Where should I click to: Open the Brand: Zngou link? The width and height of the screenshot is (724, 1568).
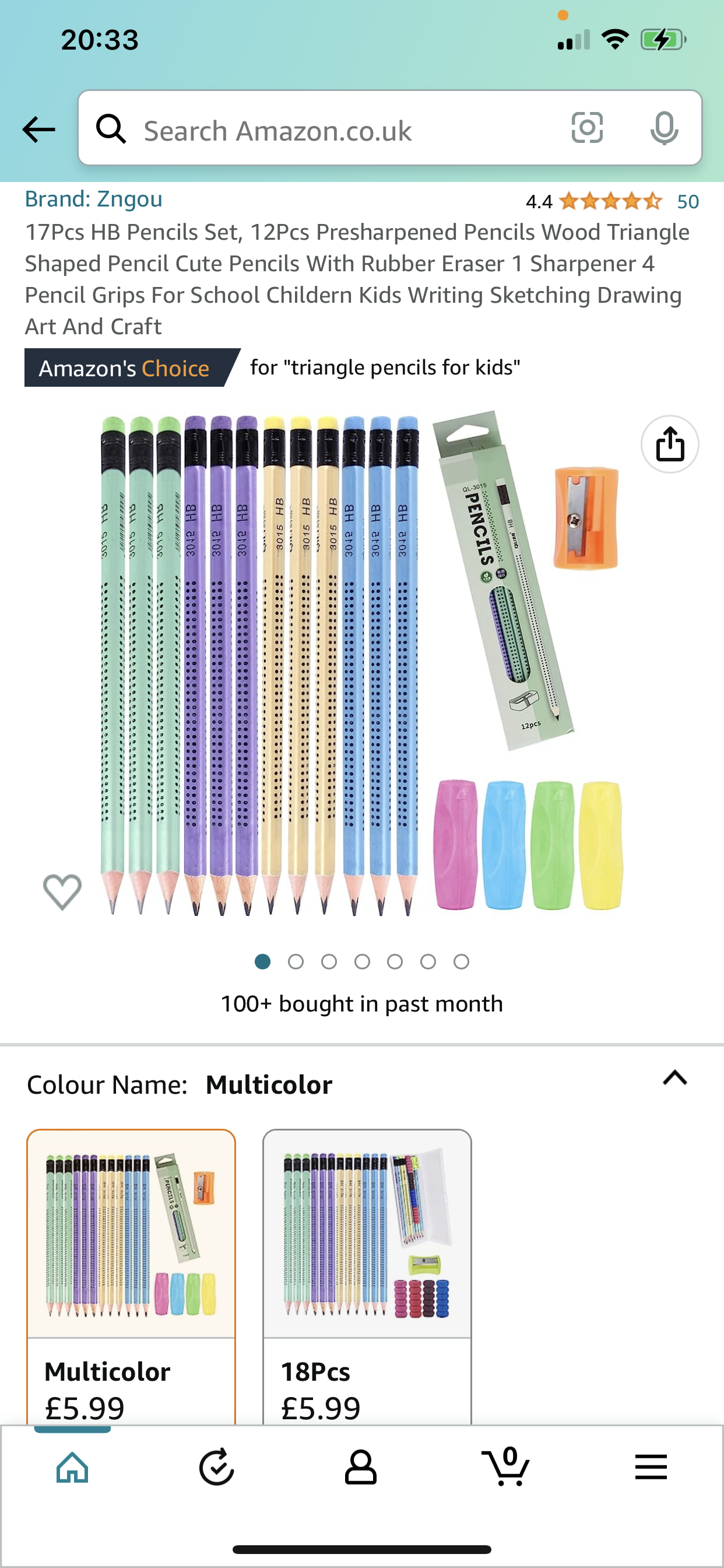94,199
